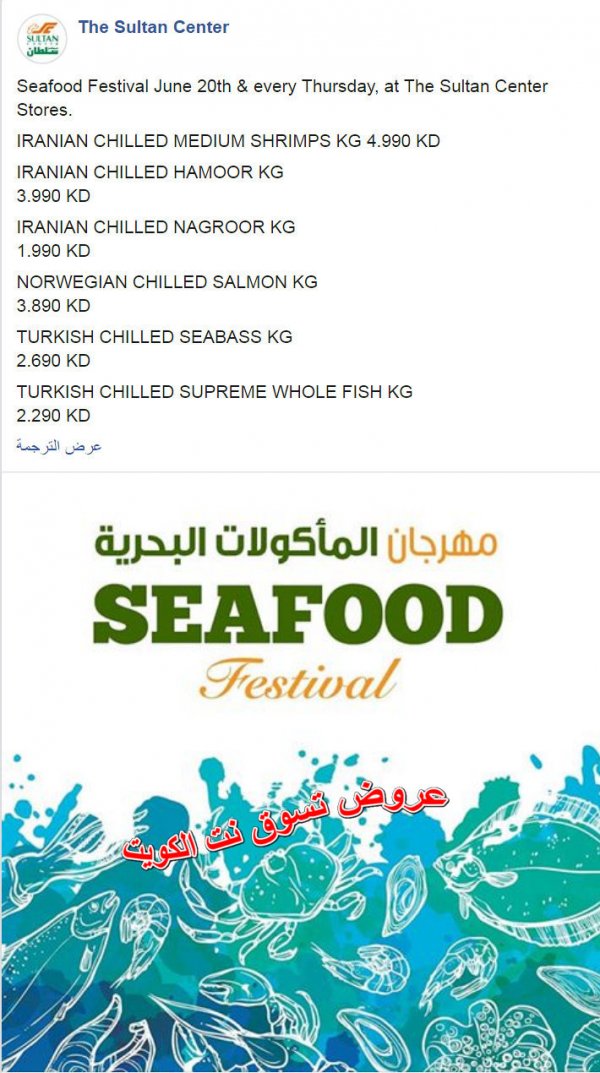The image size is (600, 1073).
Task: Open the Seafood Festival post image
Action: (300, 772)
